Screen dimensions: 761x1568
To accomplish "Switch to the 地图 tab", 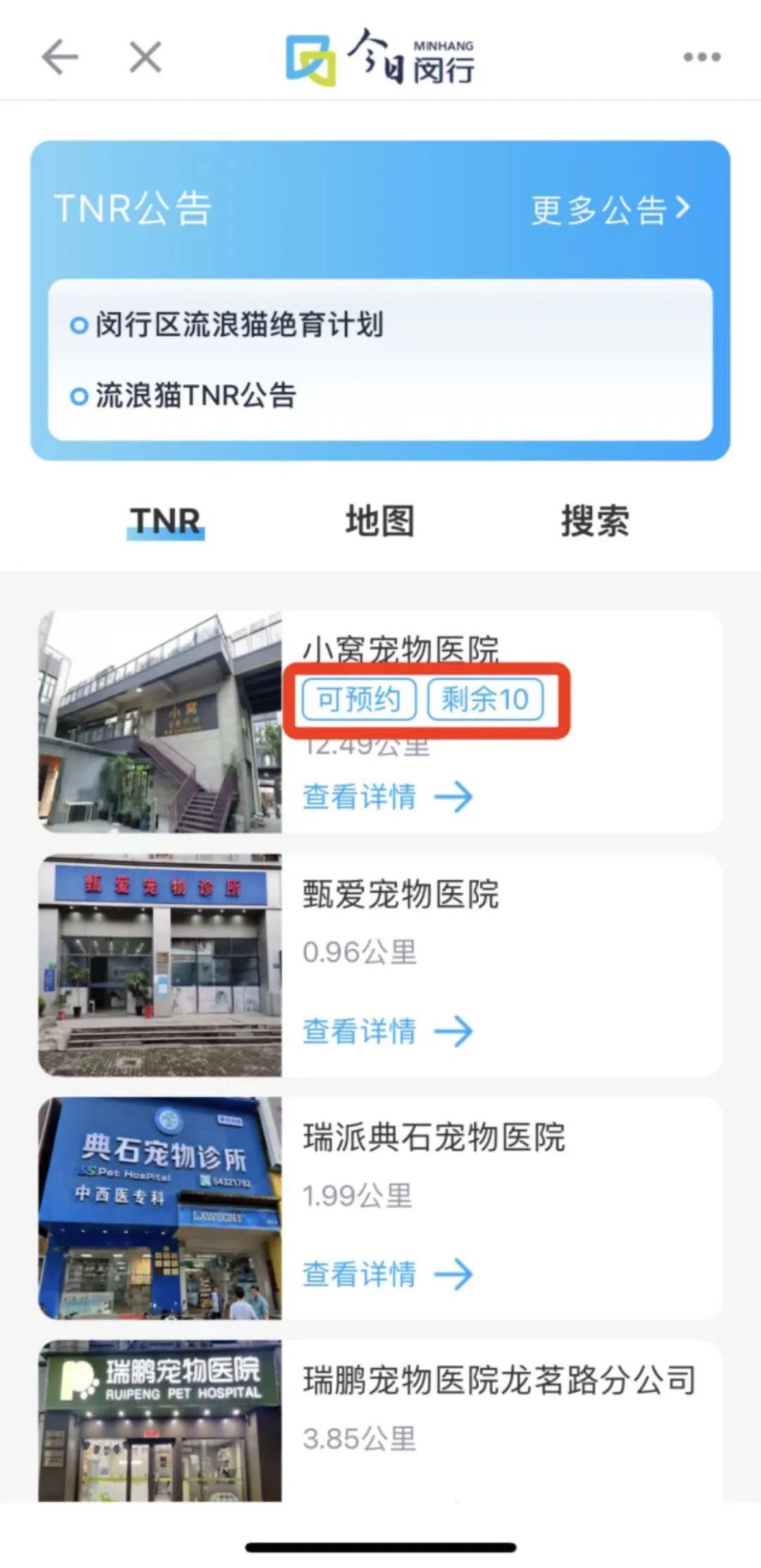I will pos(380,522).
